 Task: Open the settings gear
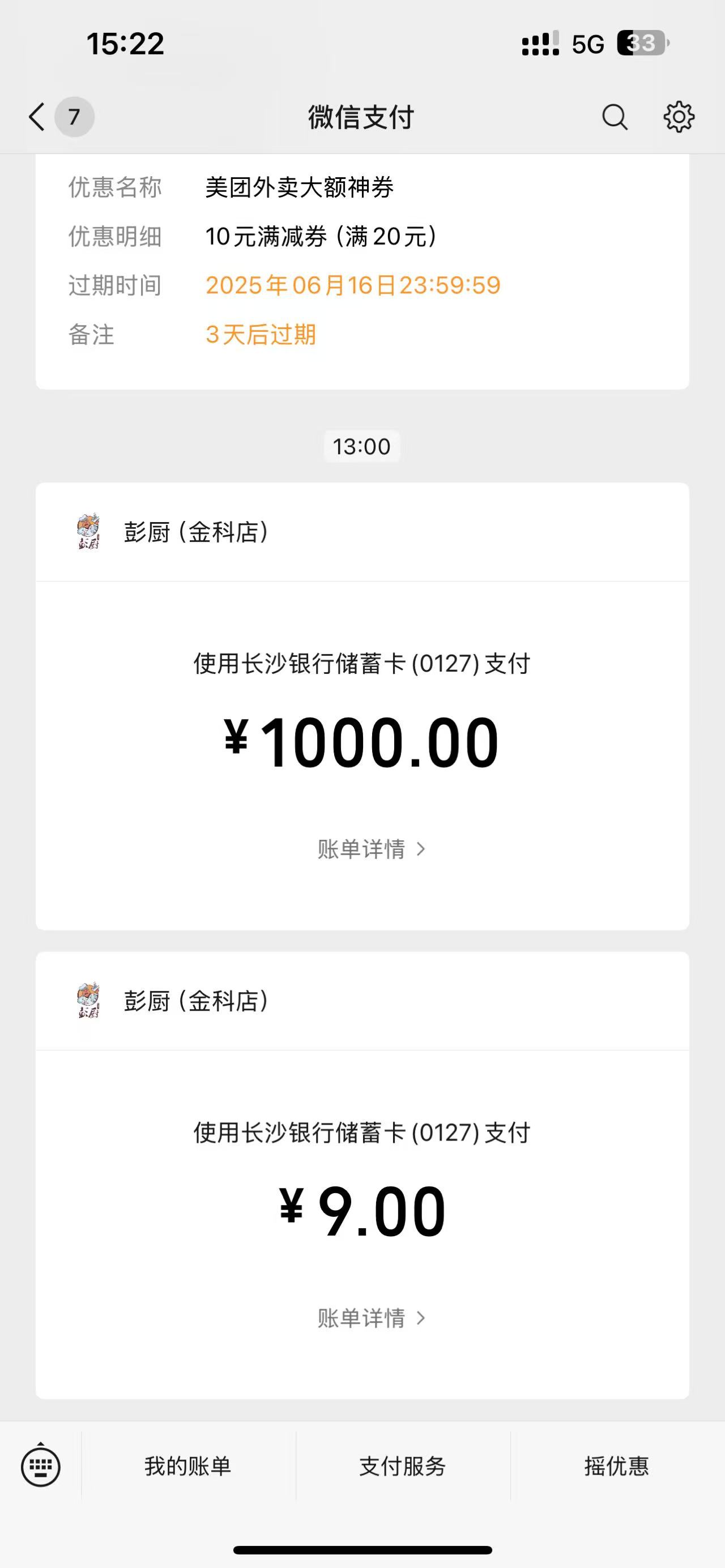[x=678, y=116]
